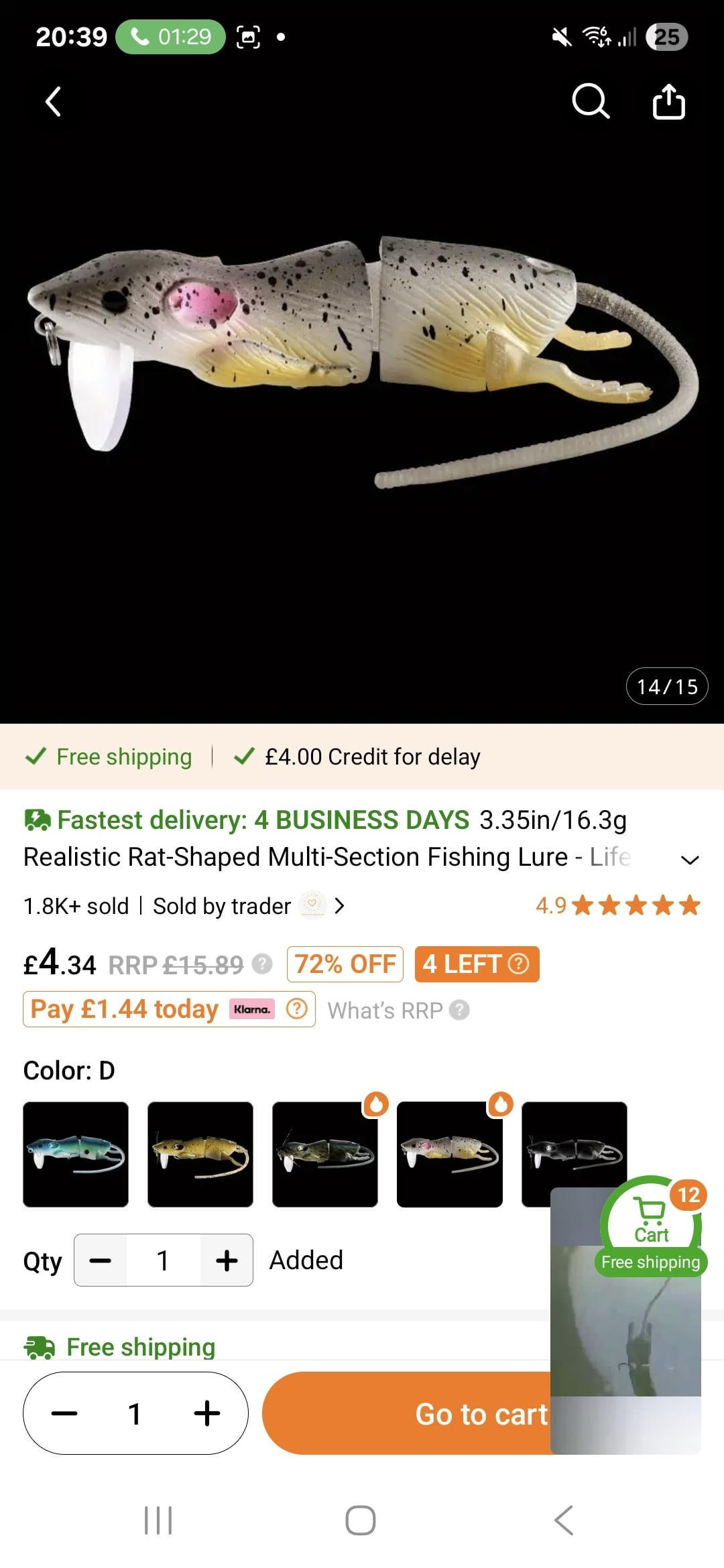Image resolution: width=724 pixels, height=1568 pixels.
Task: Go back using the top-left arrow
Action: tap(54, 102)
